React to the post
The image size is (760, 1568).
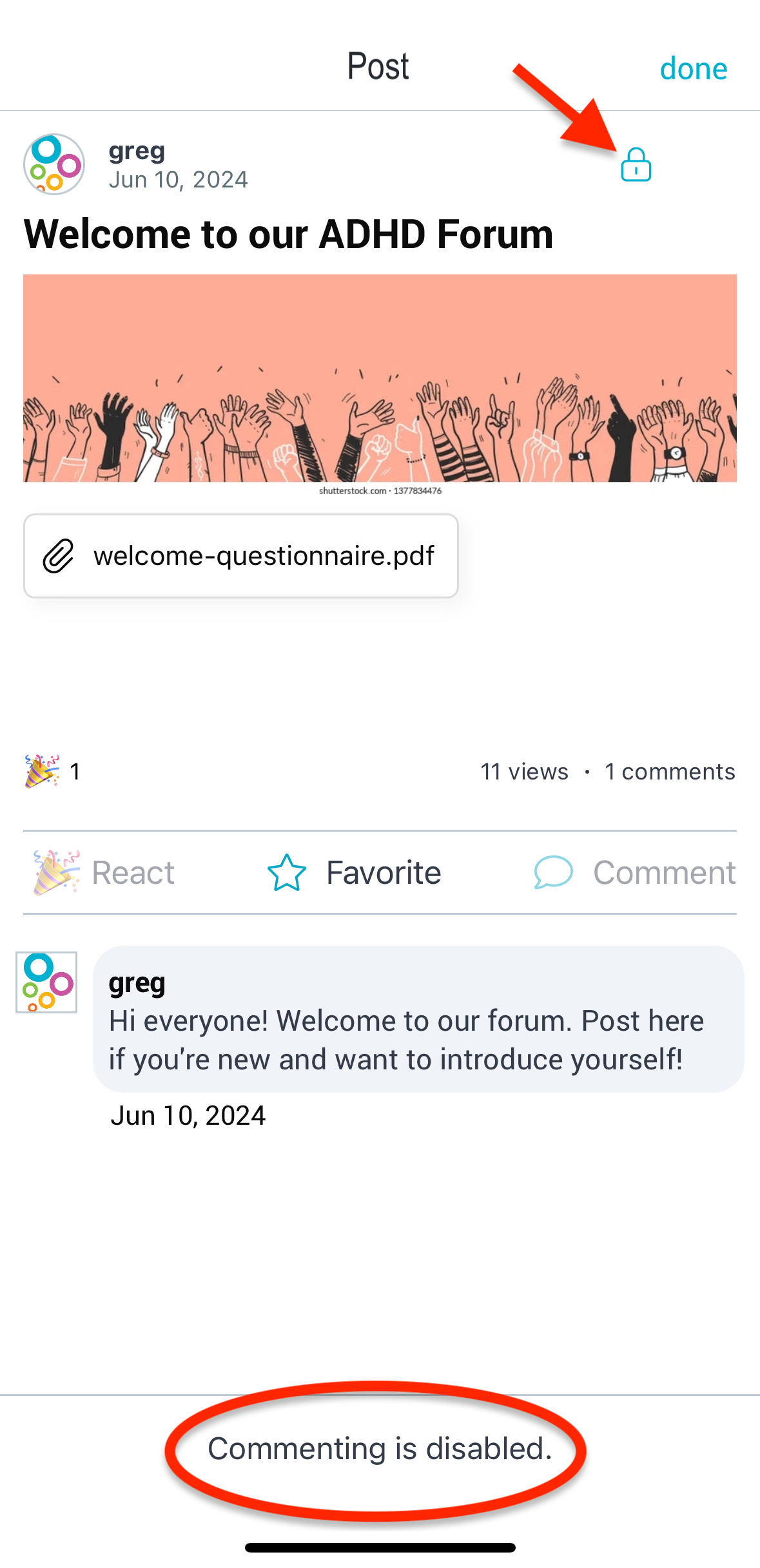[104, 873]
